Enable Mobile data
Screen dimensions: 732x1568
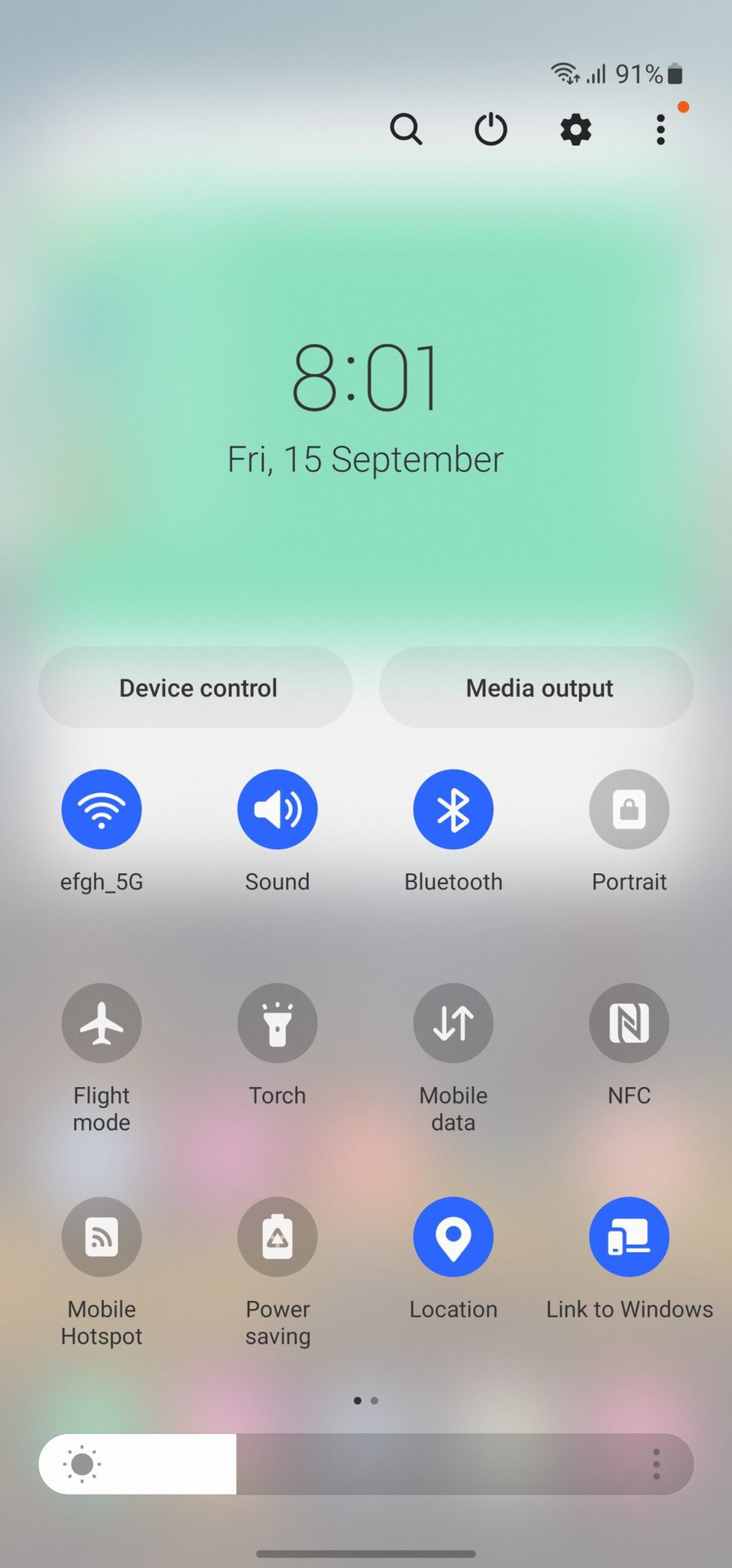coord(453,1023)
